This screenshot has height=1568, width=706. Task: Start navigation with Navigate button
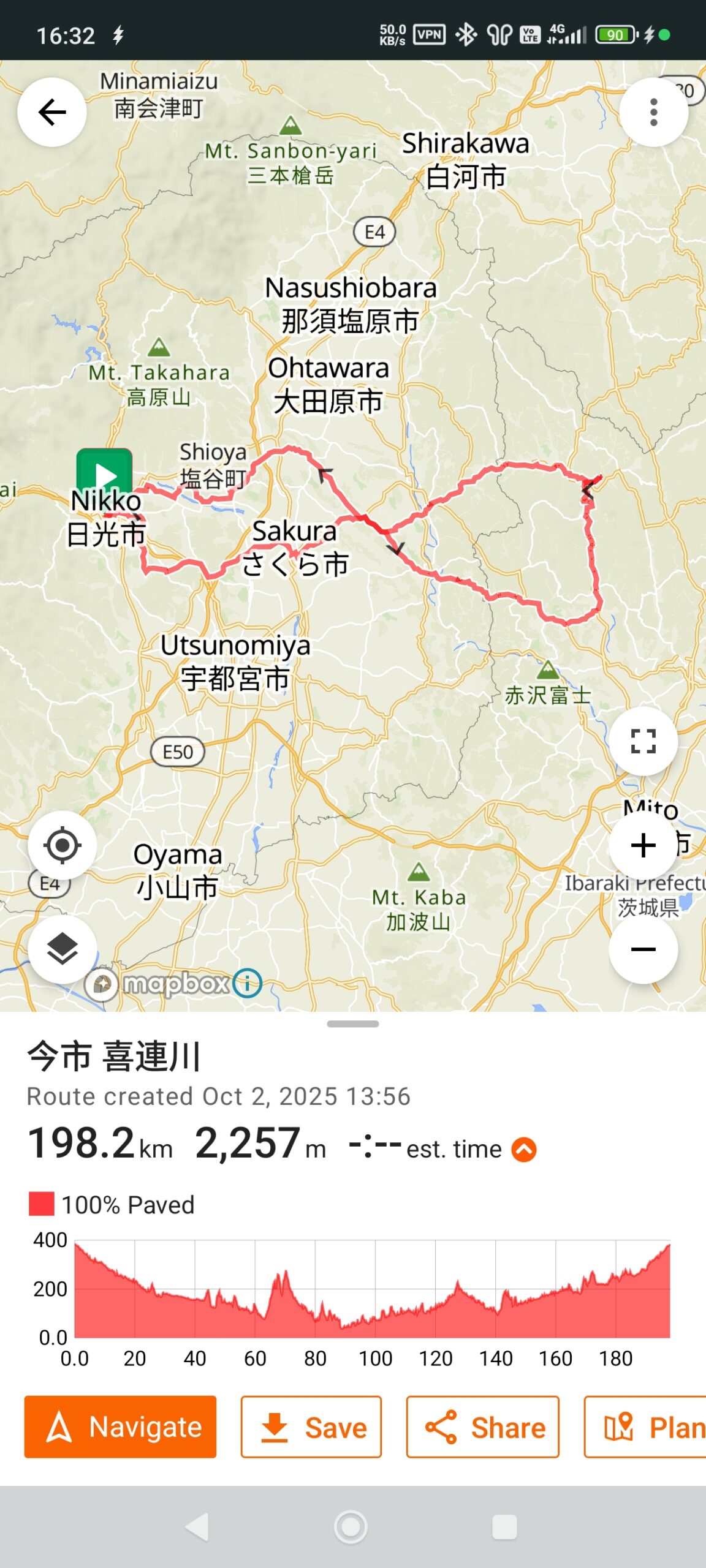coord(120,1427)
